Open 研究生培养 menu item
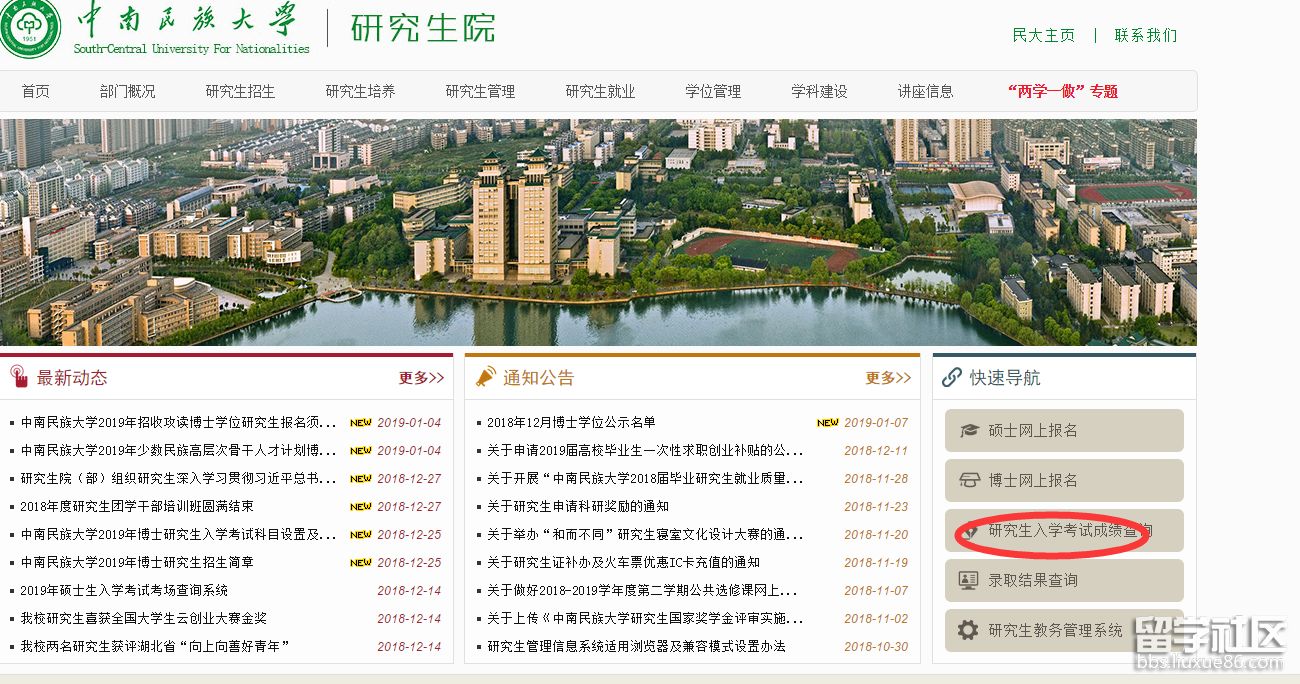Viewport: 1300px width, 684px height. (360, 91)
